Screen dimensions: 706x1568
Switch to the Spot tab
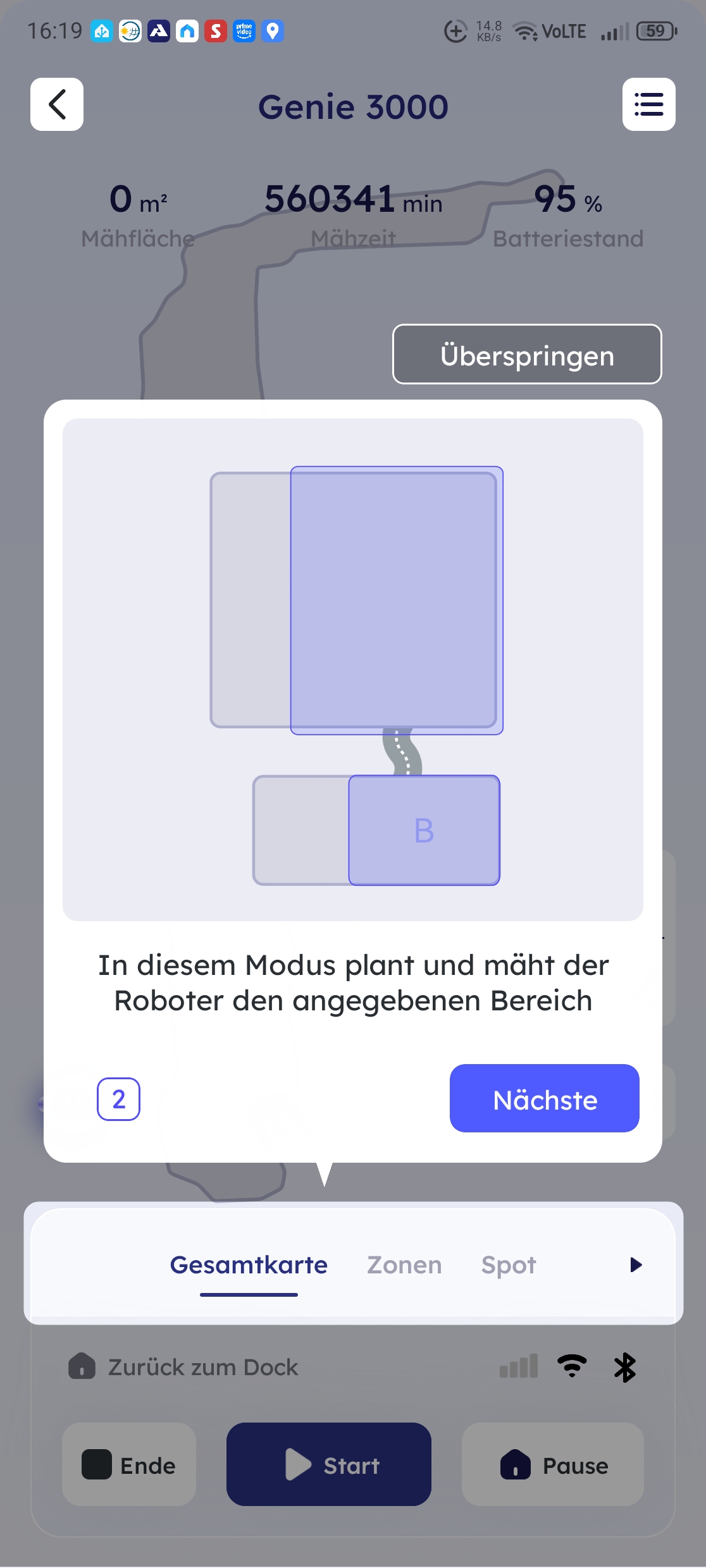coord(509,1265)
